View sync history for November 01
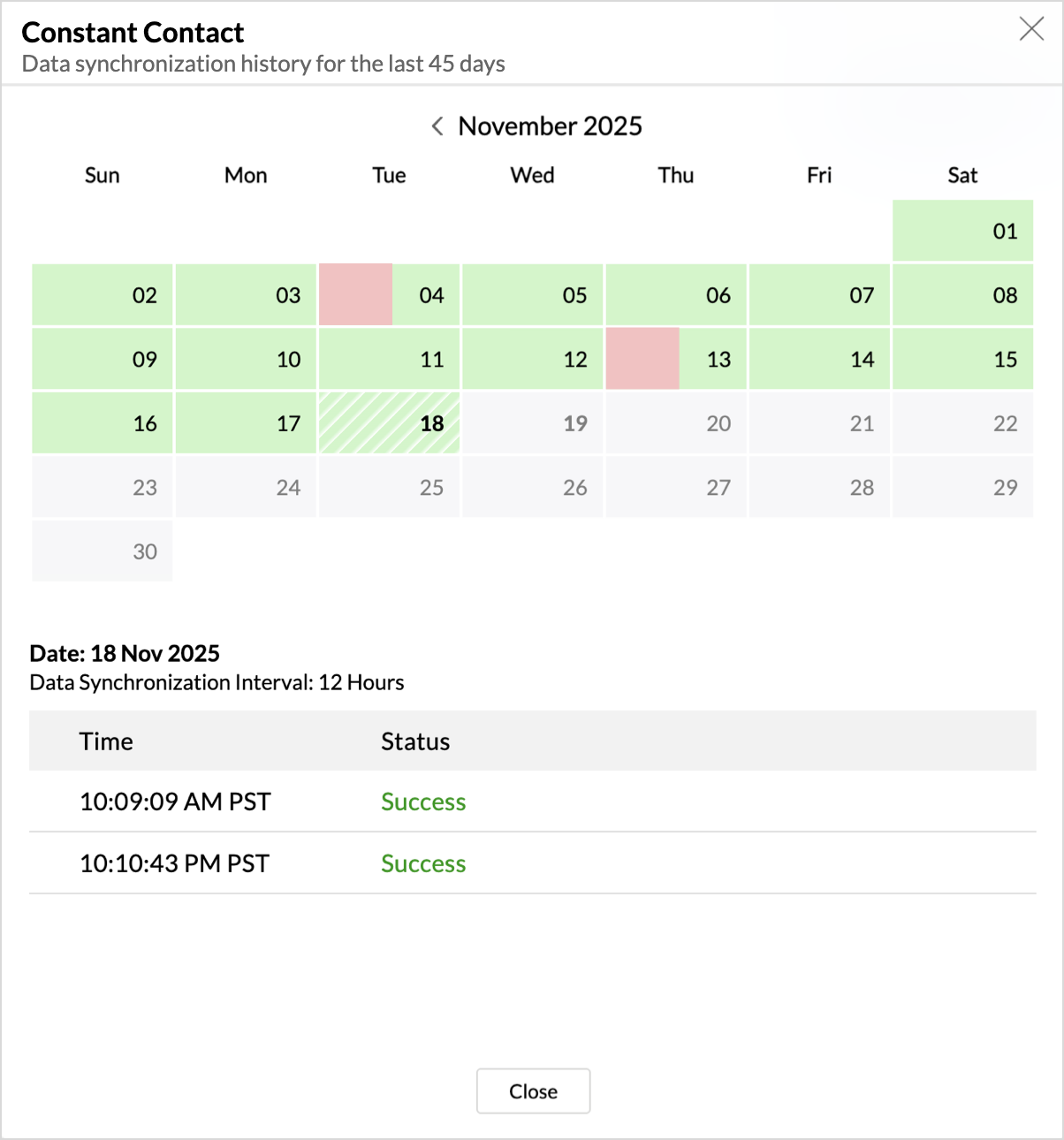The image size is (1064, 1140). click(x=962, y=231)
